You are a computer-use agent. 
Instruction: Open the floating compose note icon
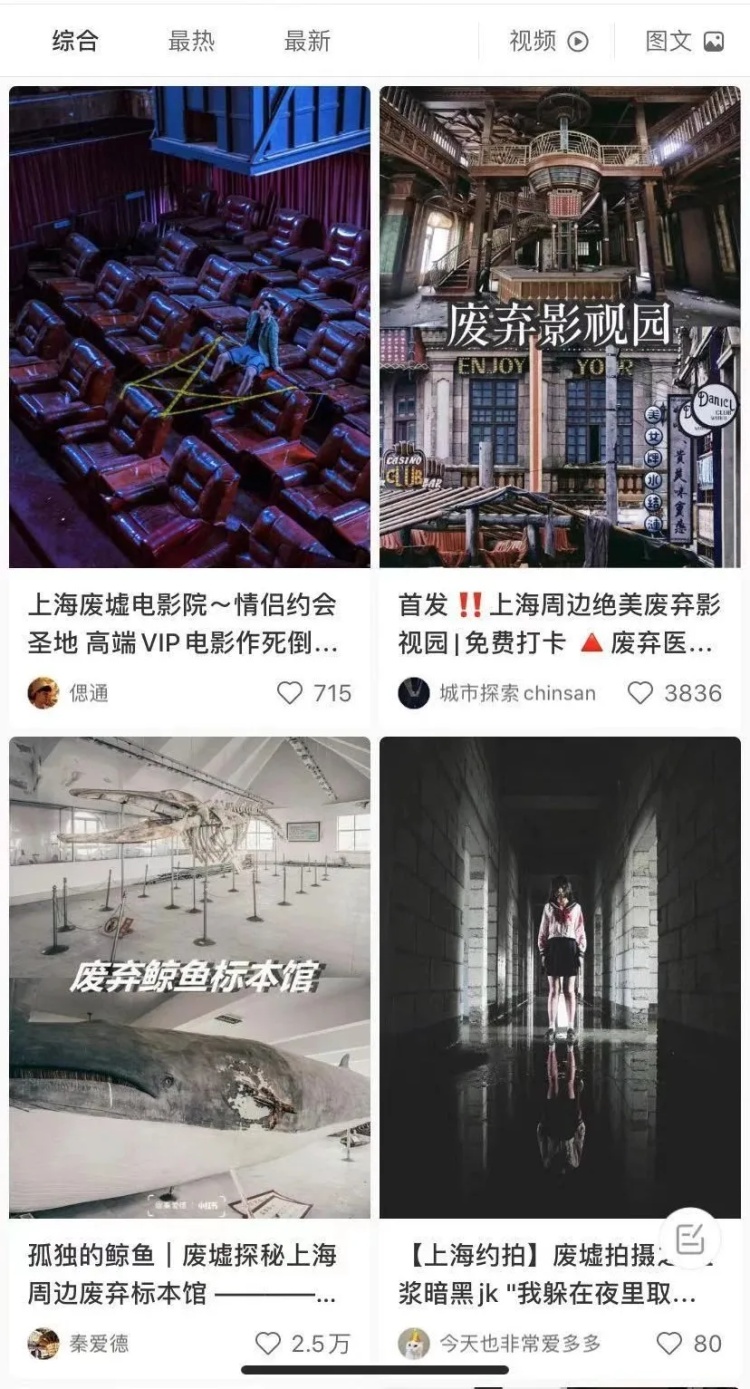coord(692,1237)
